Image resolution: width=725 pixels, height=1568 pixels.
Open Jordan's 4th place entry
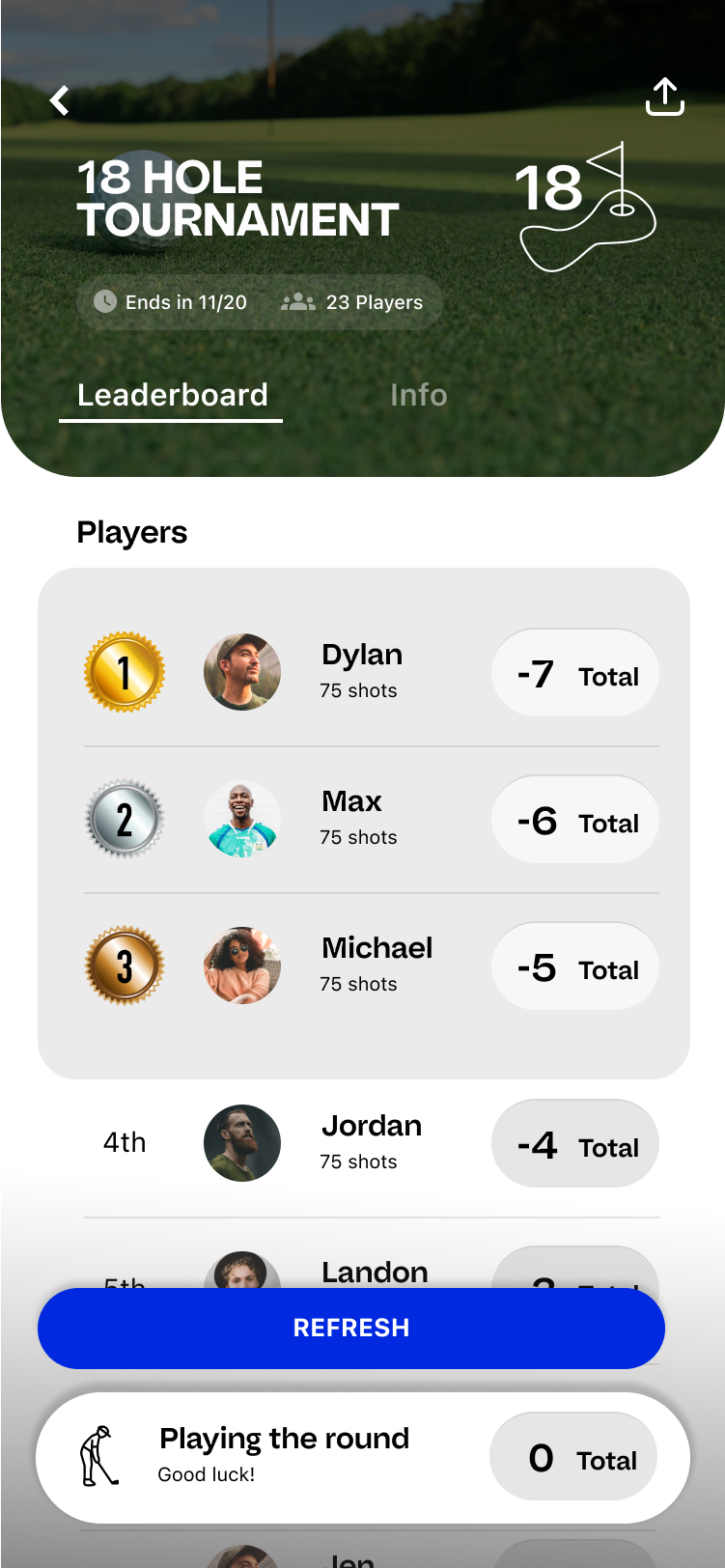(372, 1144)
